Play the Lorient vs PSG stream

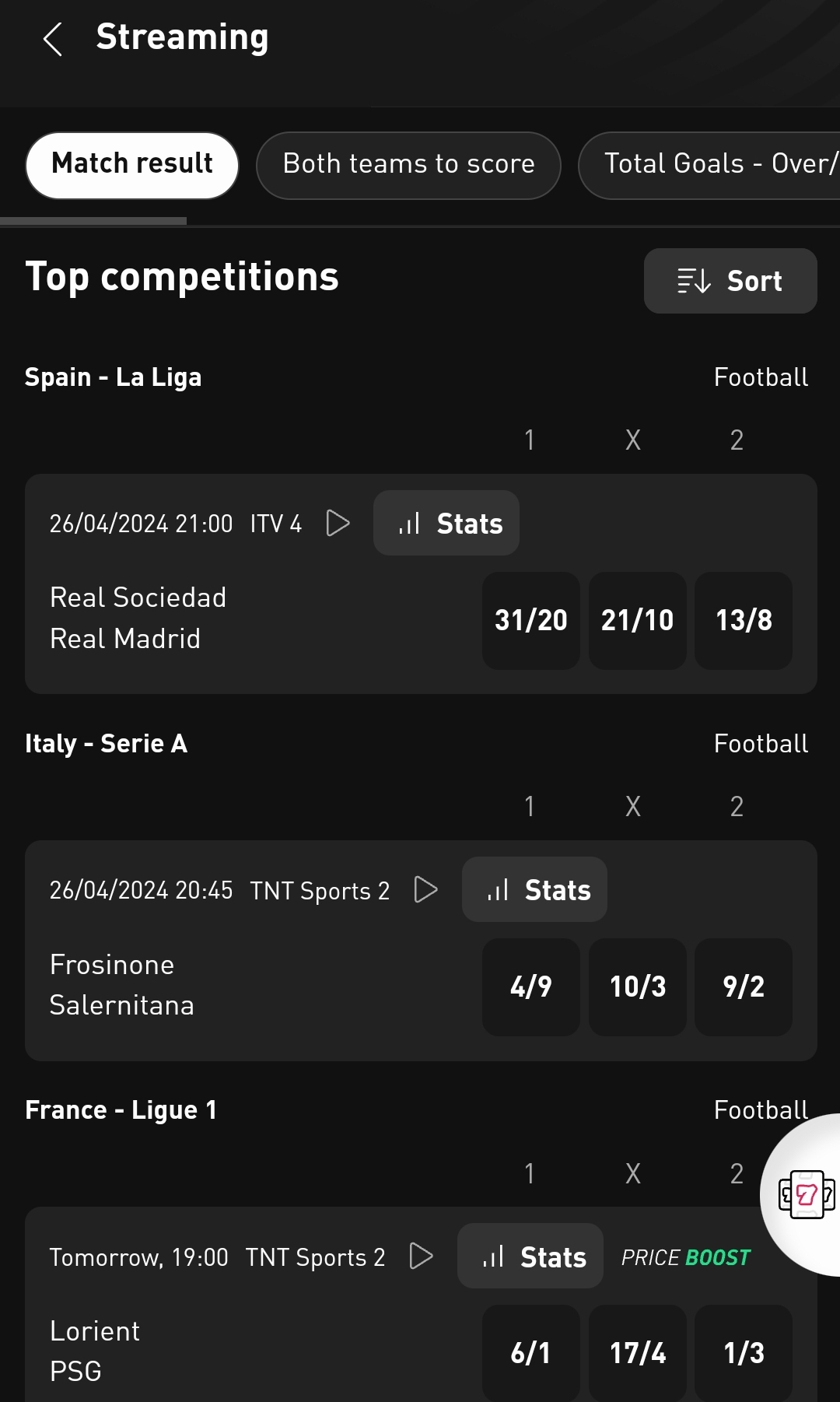[x=422, y=1256]
